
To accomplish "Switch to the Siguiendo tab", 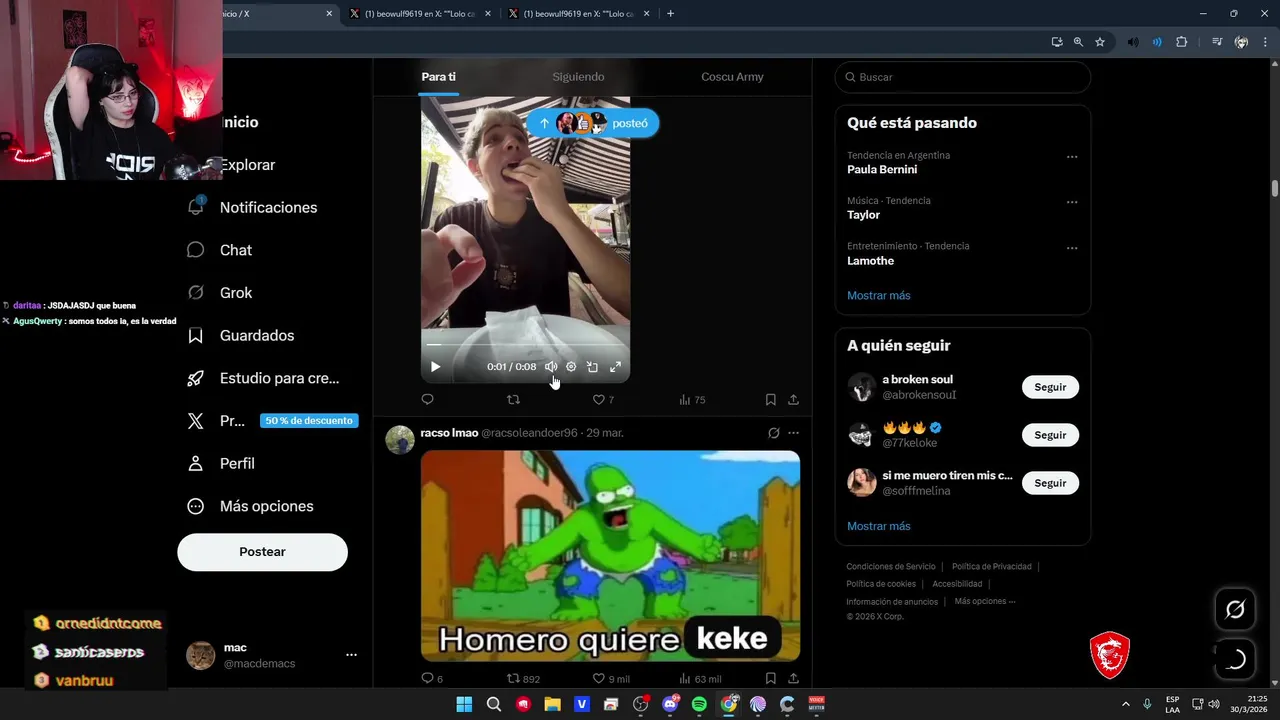I will click(x=578, y=77).
